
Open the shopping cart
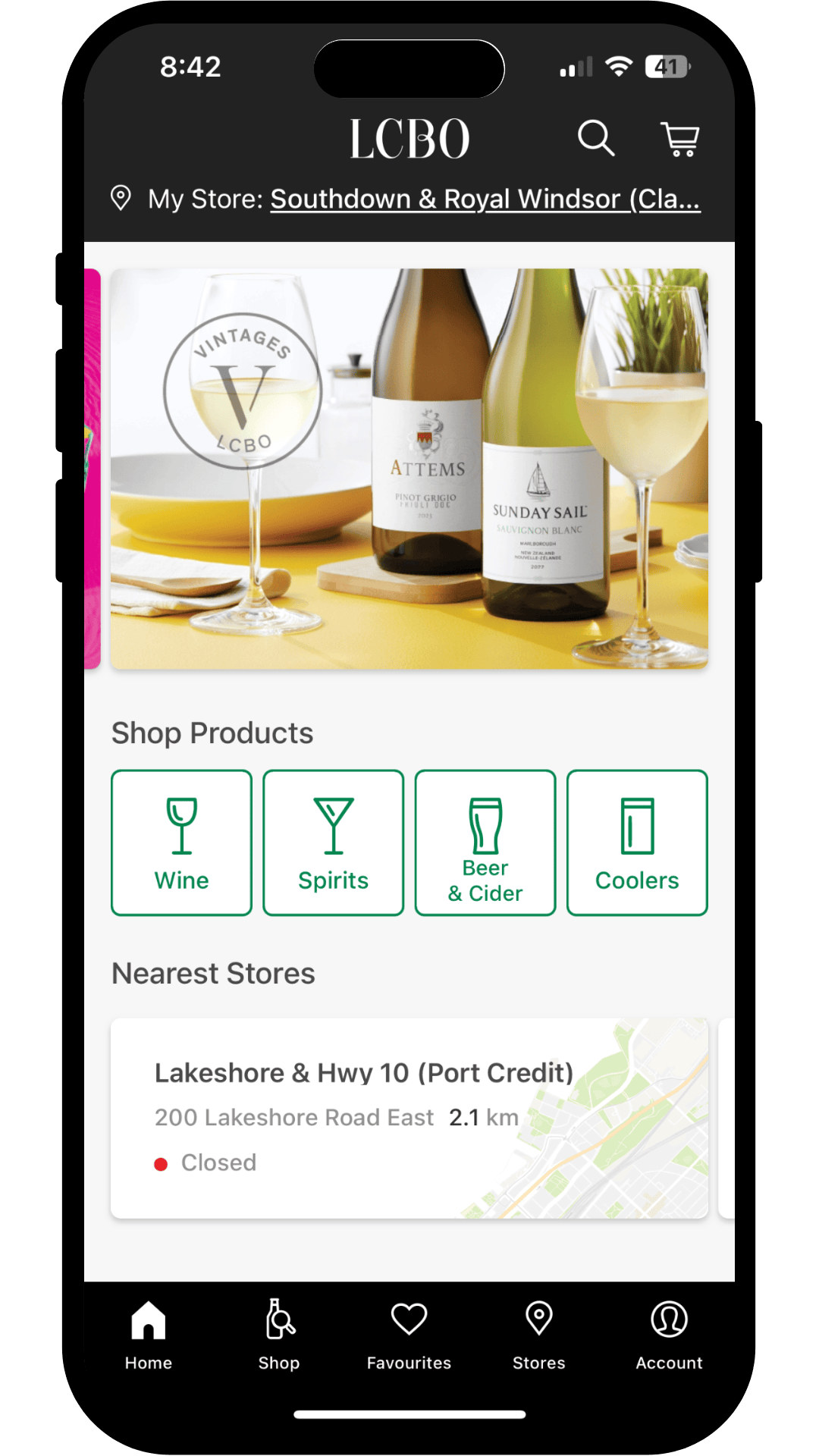click(679, 139)
